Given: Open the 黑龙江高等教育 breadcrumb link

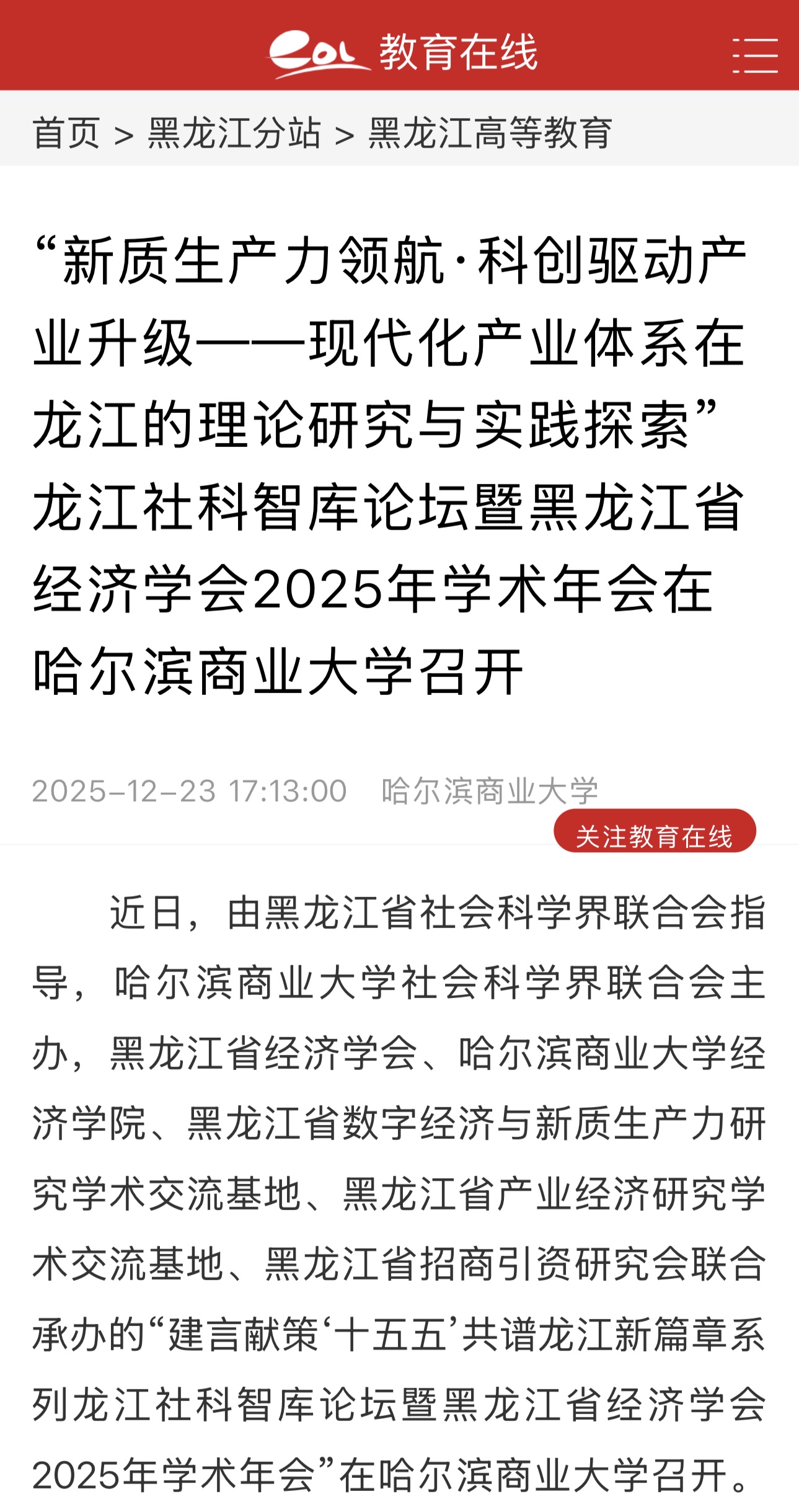Looking at the screenshot, I should pyautogui.click(x=490, y=133).
